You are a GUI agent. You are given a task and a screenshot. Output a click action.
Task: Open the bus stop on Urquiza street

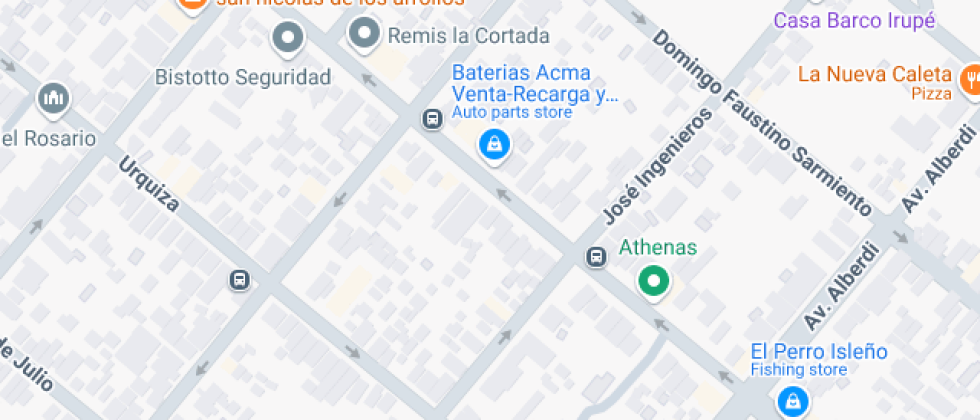pos(240,279)
